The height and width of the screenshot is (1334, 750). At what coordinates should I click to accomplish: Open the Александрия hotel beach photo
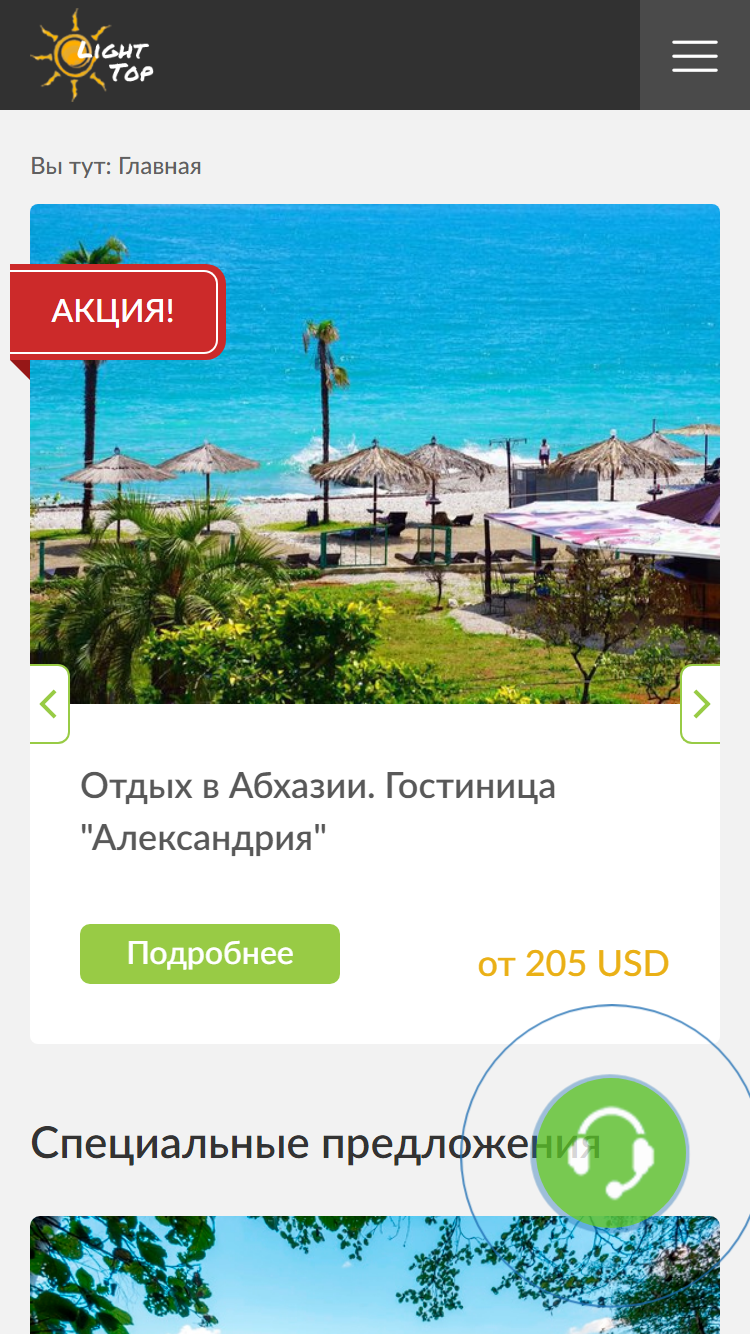375,454
